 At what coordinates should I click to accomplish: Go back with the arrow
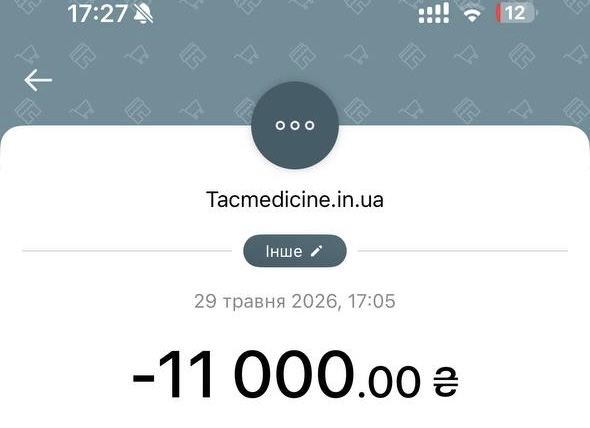[x=38, y=80]
